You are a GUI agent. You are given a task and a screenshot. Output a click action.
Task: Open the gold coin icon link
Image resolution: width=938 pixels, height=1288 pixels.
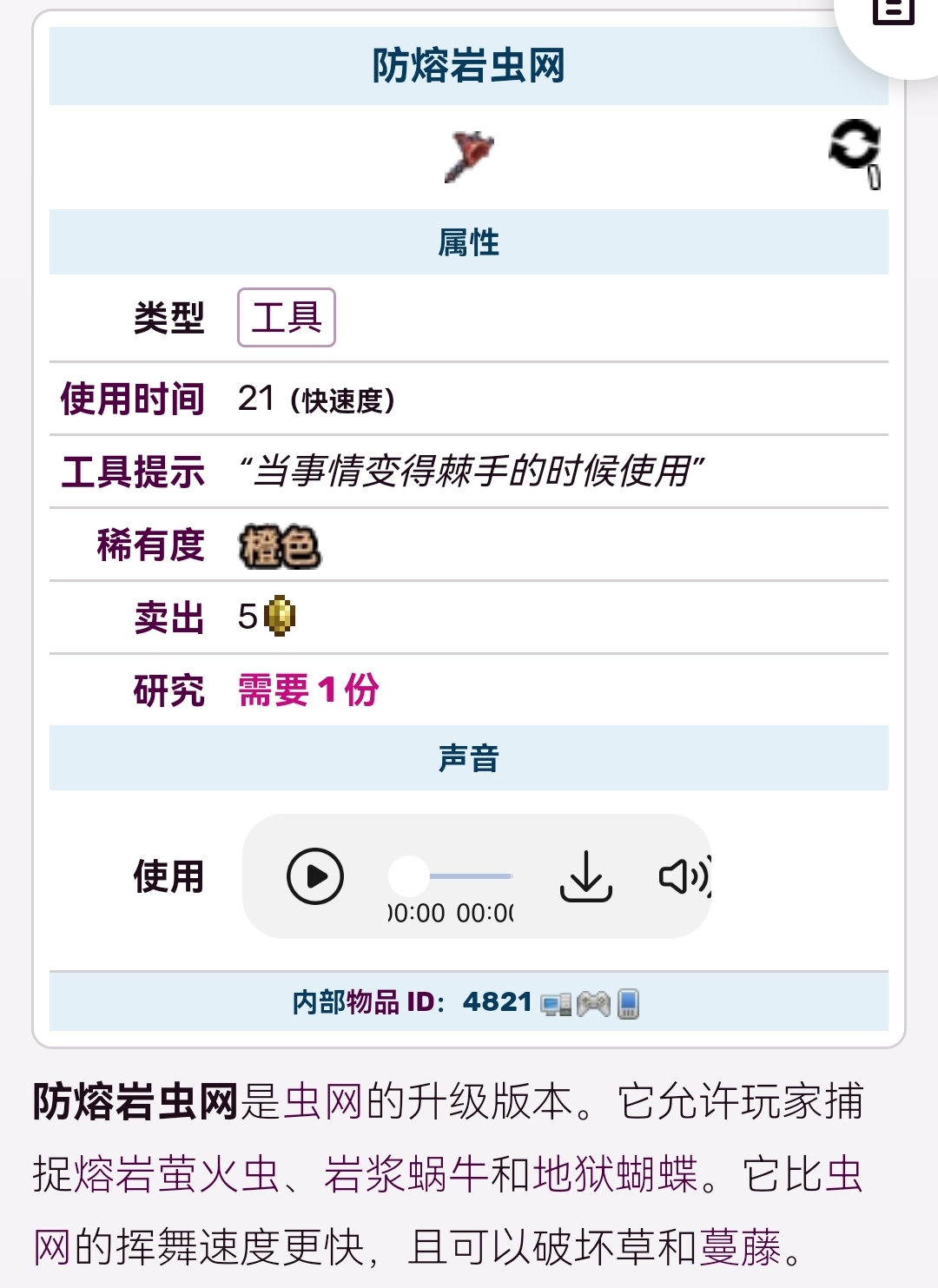[x=280, y=617]
